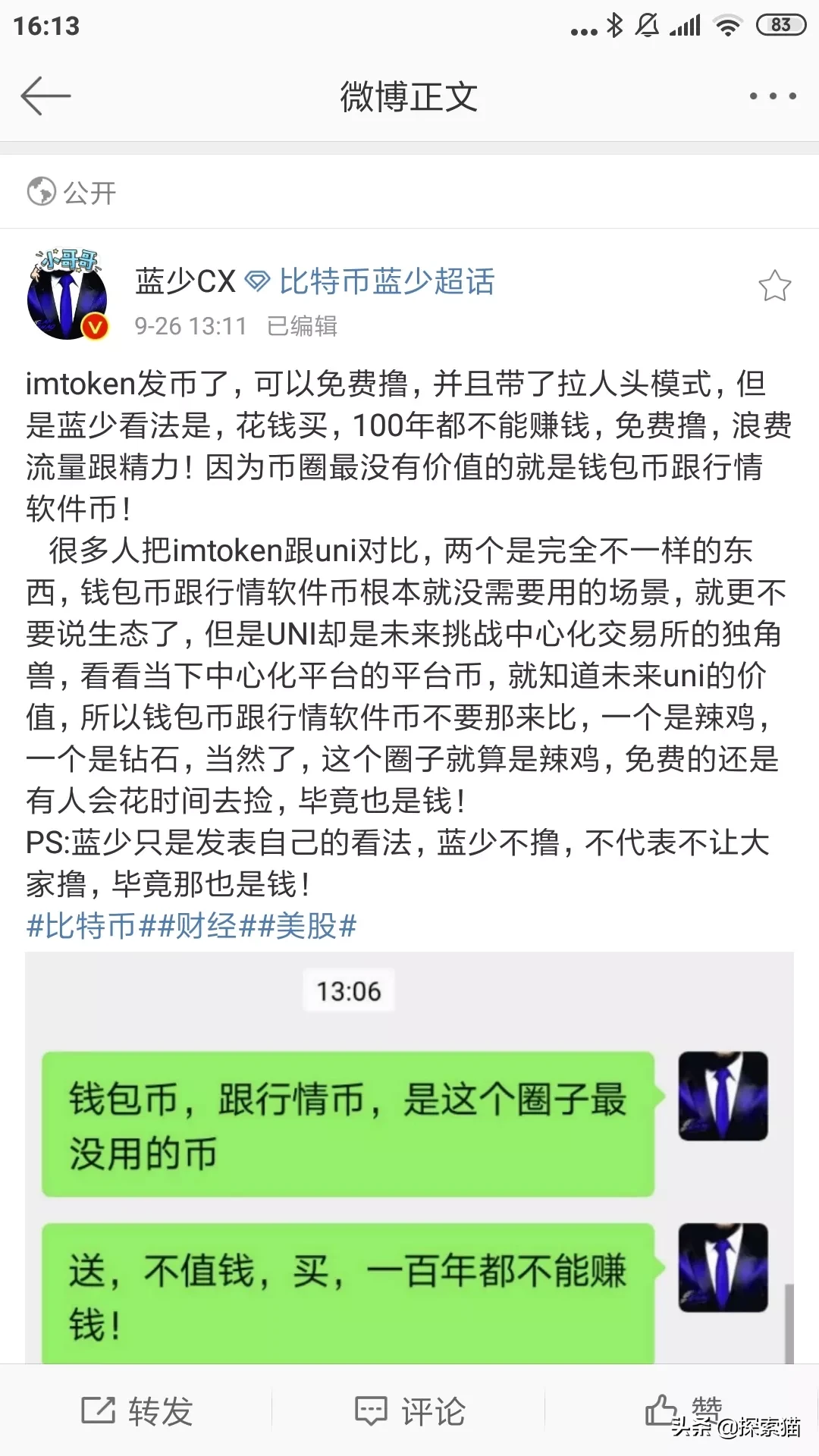Like this post with the 赞 button
Image resolution: width=819 pixels, height=1456 pixels.
(x=682, y=1411)
